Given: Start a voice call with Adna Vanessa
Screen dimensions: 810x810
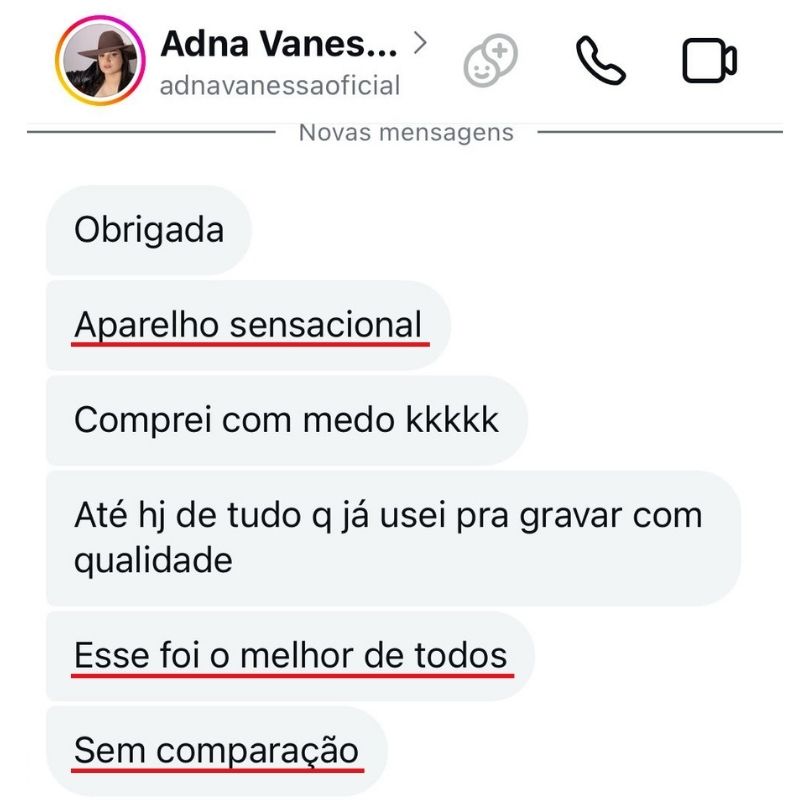Looking at the screenshot, I should coord(600,61).
